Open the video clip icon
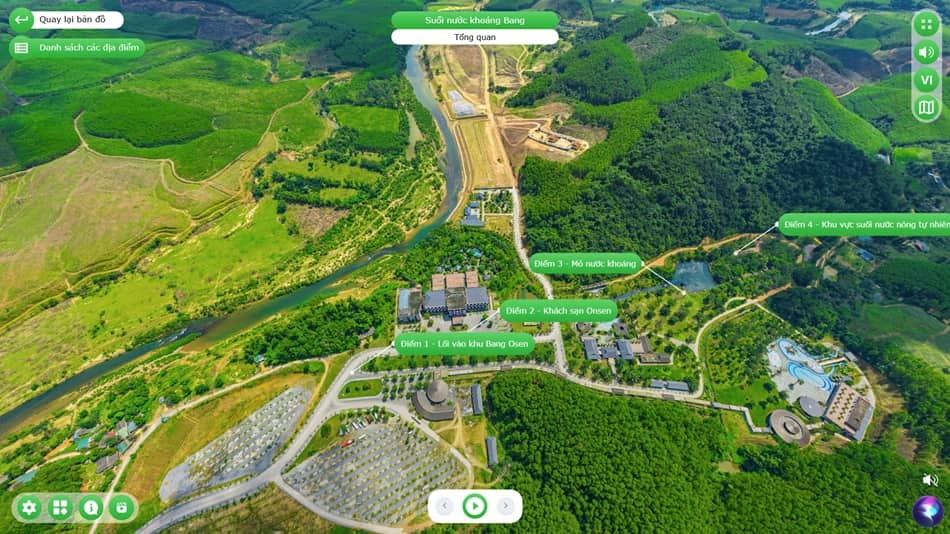 coord(121,508)
